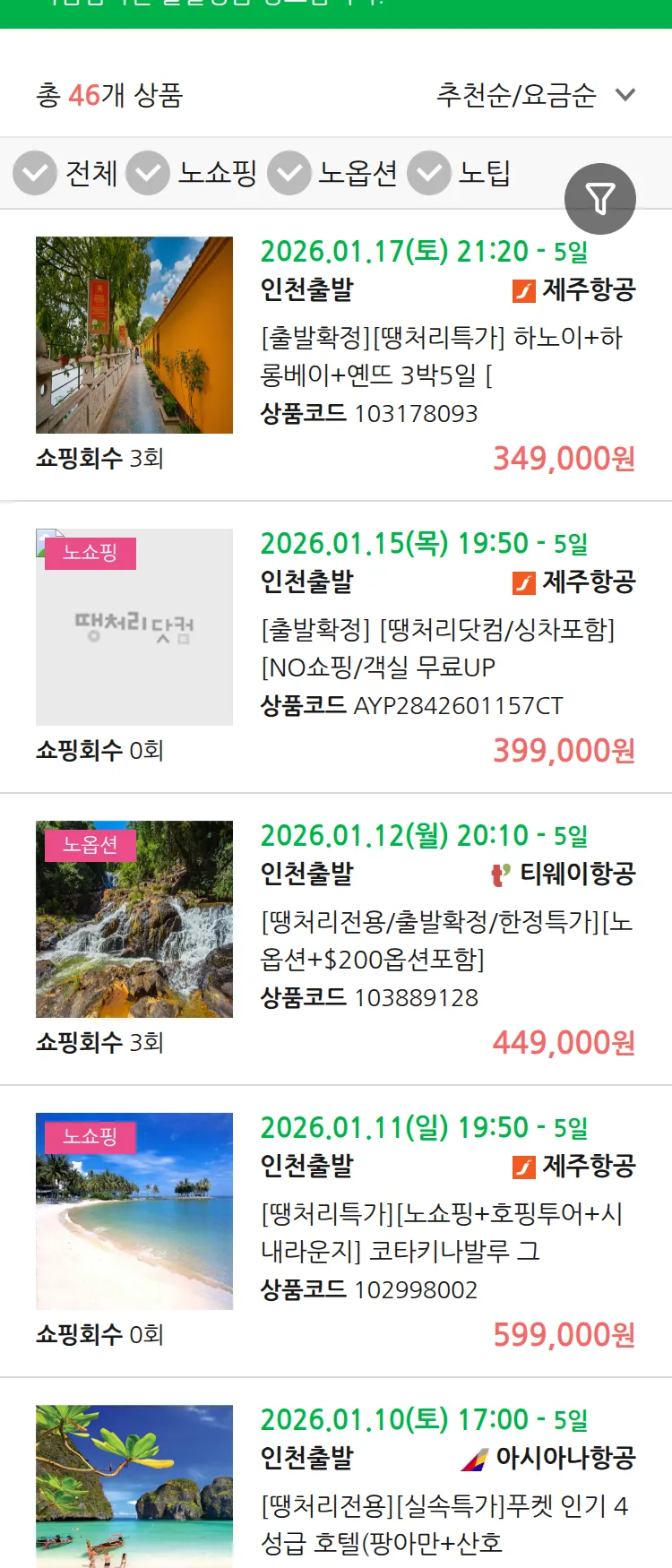Enable the 노쇼핑 filter
The width and height of the screenshot is (672, 1568).
point(149,172)
